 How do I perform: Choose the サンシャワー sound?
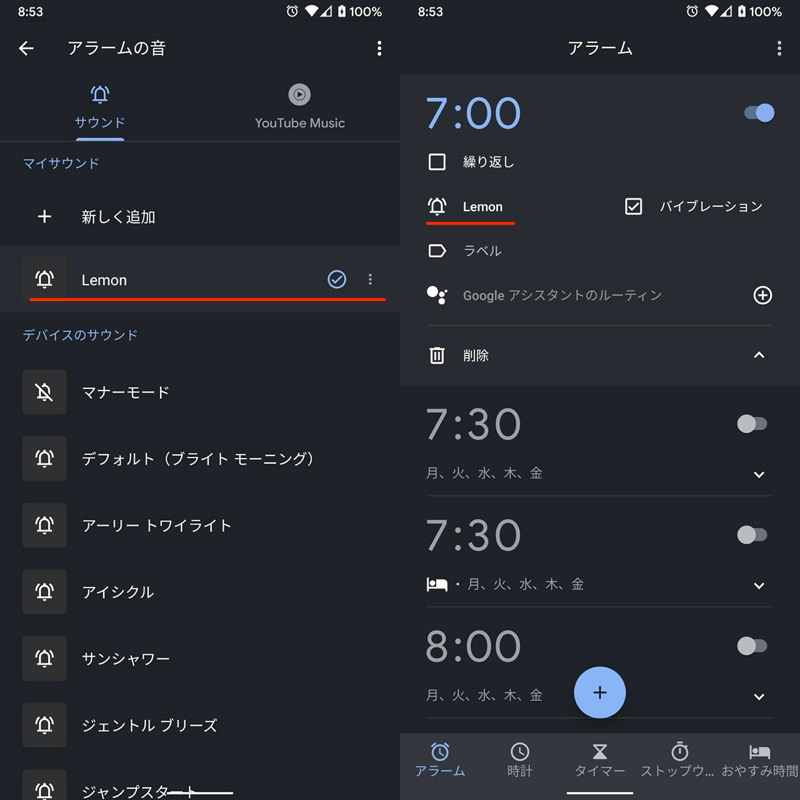pos(125,659)
